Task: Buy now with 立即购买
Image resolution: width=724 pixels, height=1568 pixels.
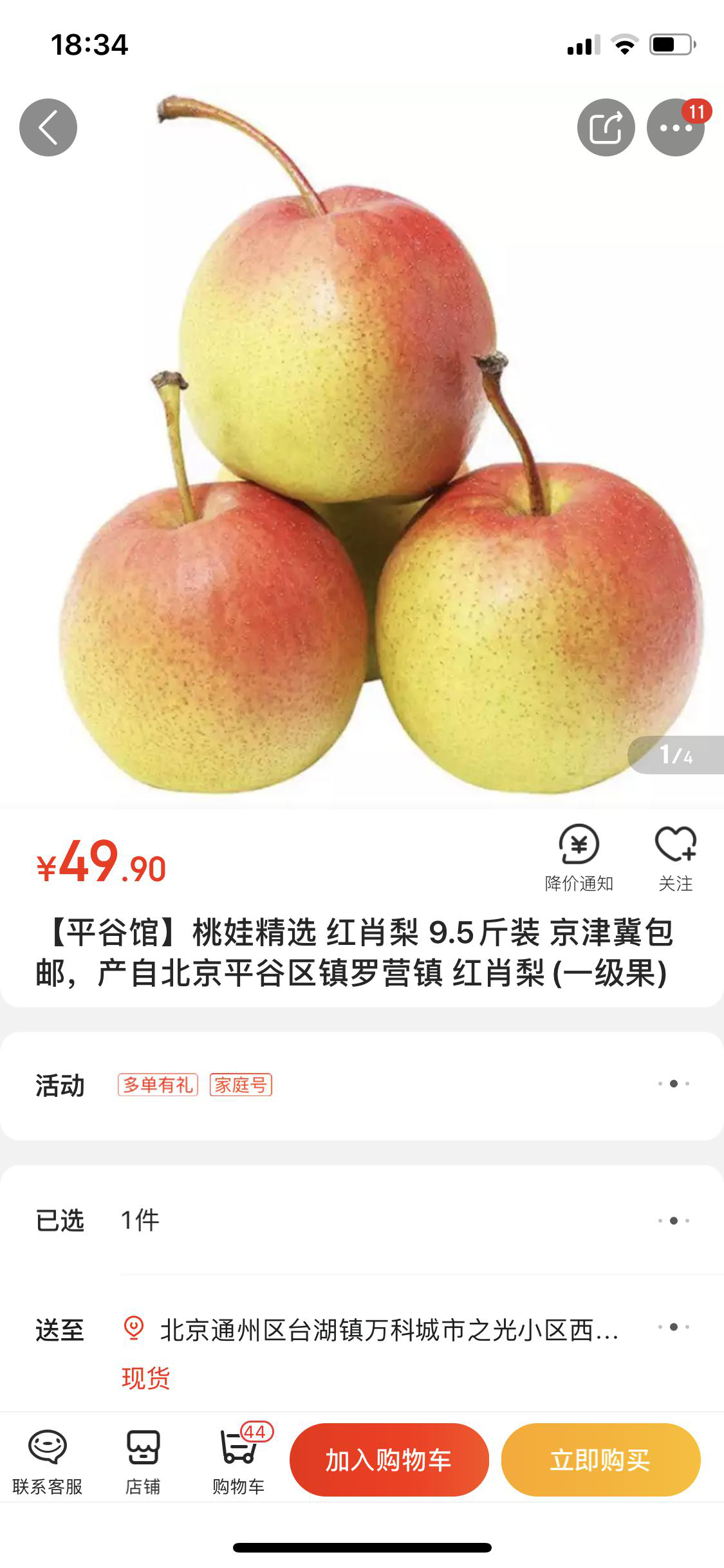Action: click(x=600, y=1460)
